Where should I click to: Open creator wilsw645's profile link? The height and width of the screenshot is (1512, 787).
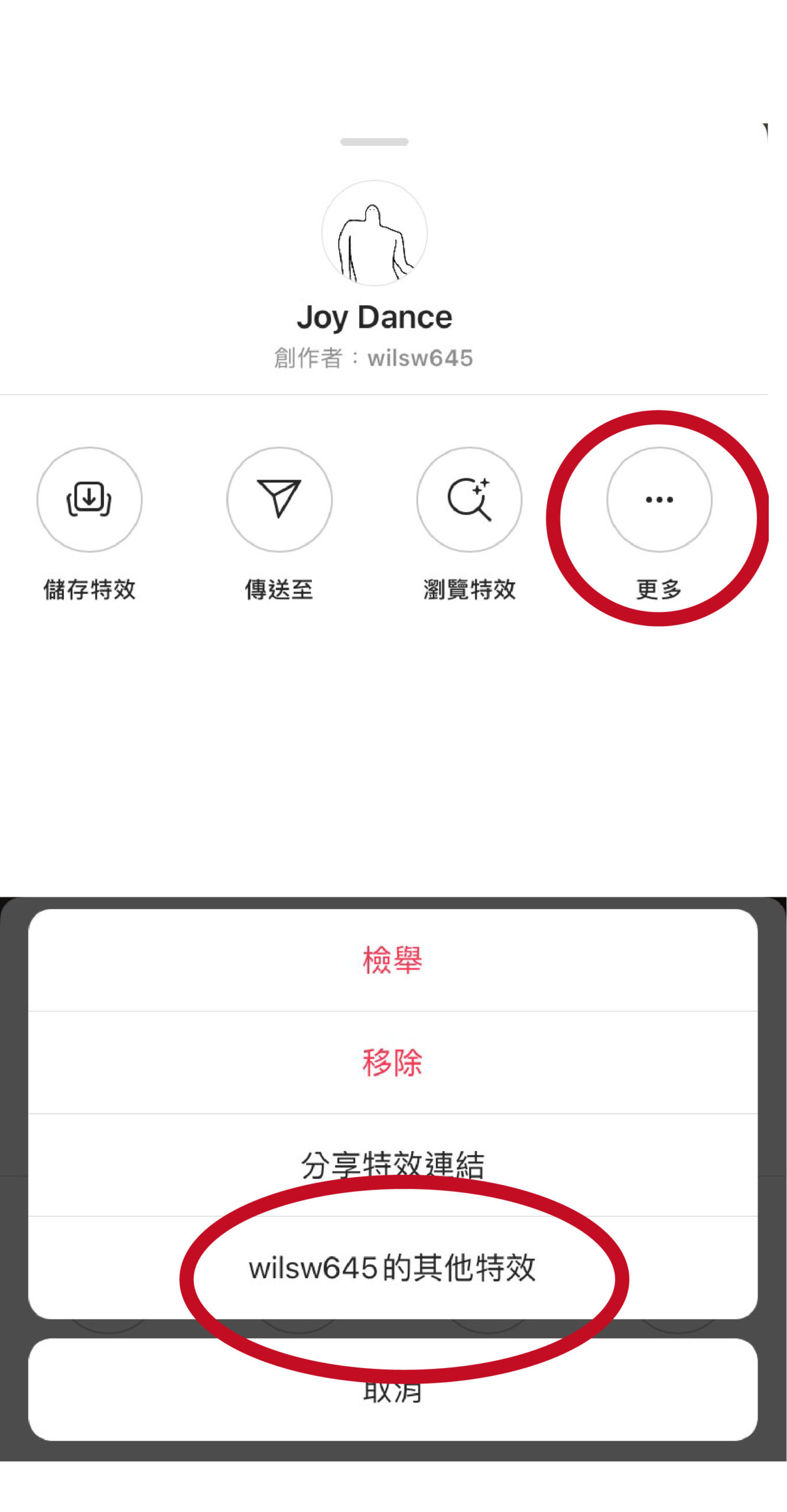coord(420,358)
